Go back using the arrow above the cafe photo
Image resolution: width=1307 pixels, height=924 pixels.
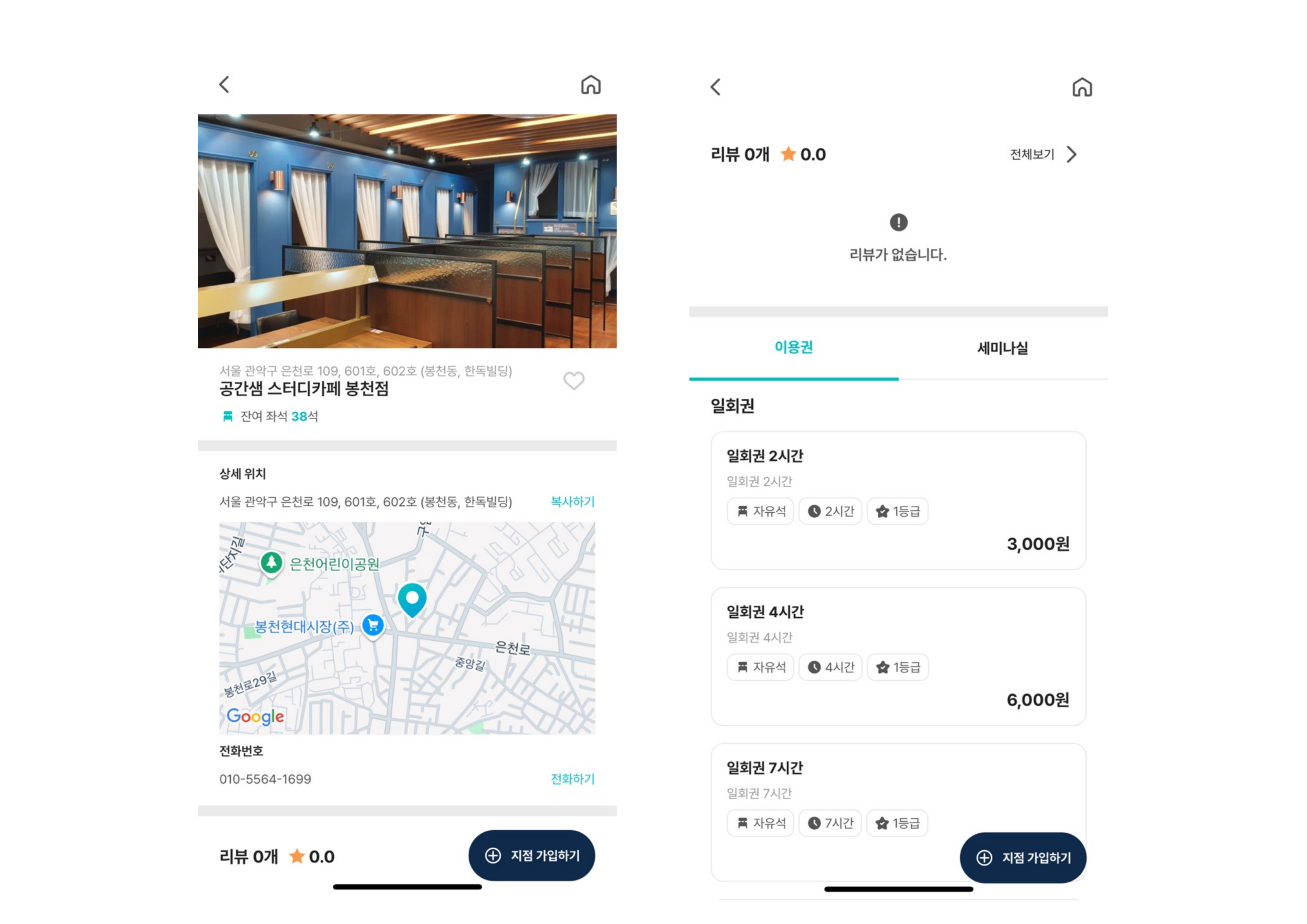(224, 85)
